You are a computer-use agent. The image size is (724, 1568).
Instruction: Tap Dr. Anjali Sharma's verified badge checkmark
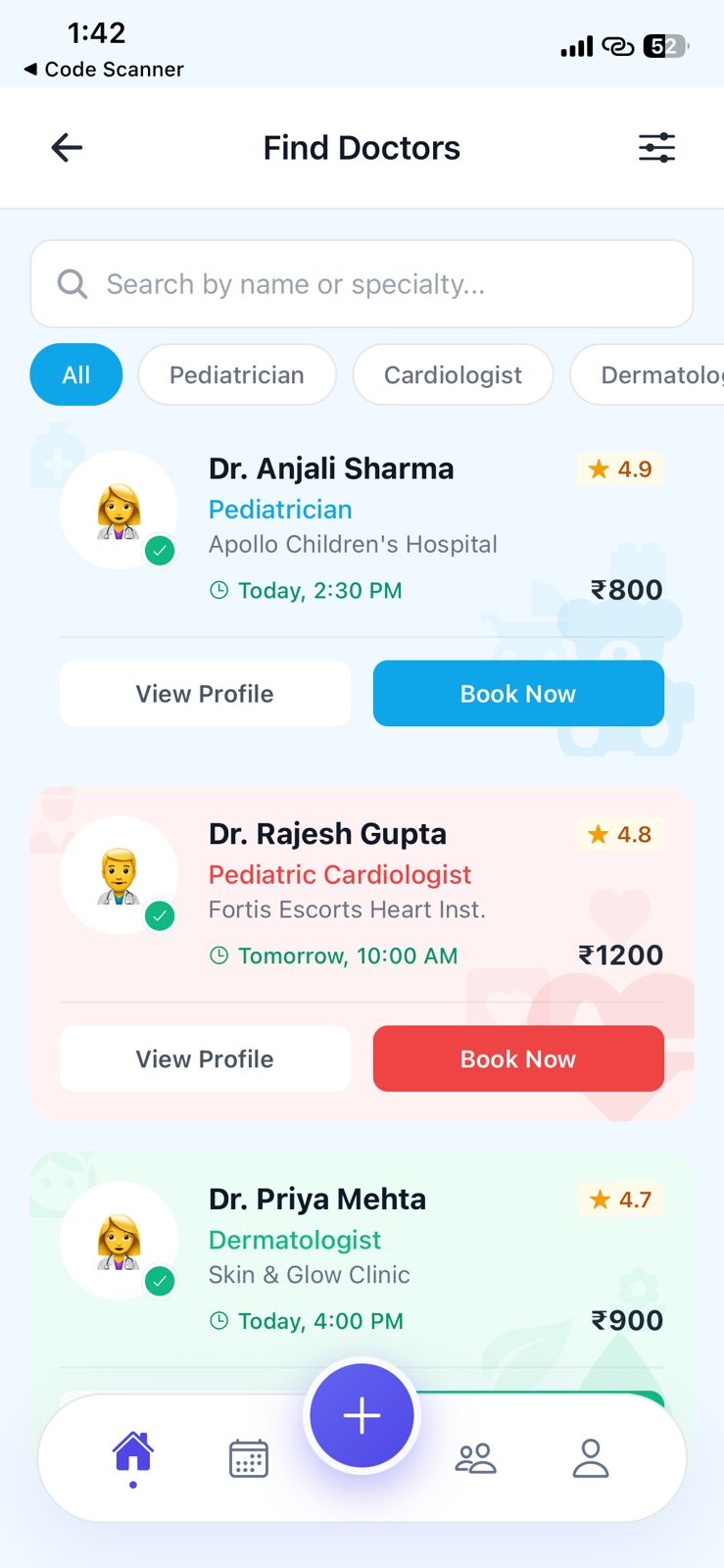[160, 551]
